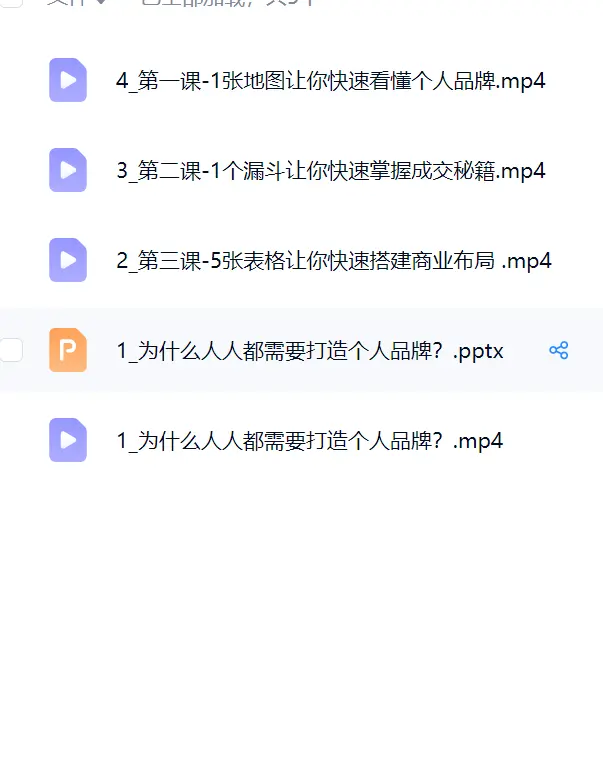Open the 1_为什么人人都需要打造个人品牌 pptx file
Viewport: 603px width, 762px height.
coord(310,350)
